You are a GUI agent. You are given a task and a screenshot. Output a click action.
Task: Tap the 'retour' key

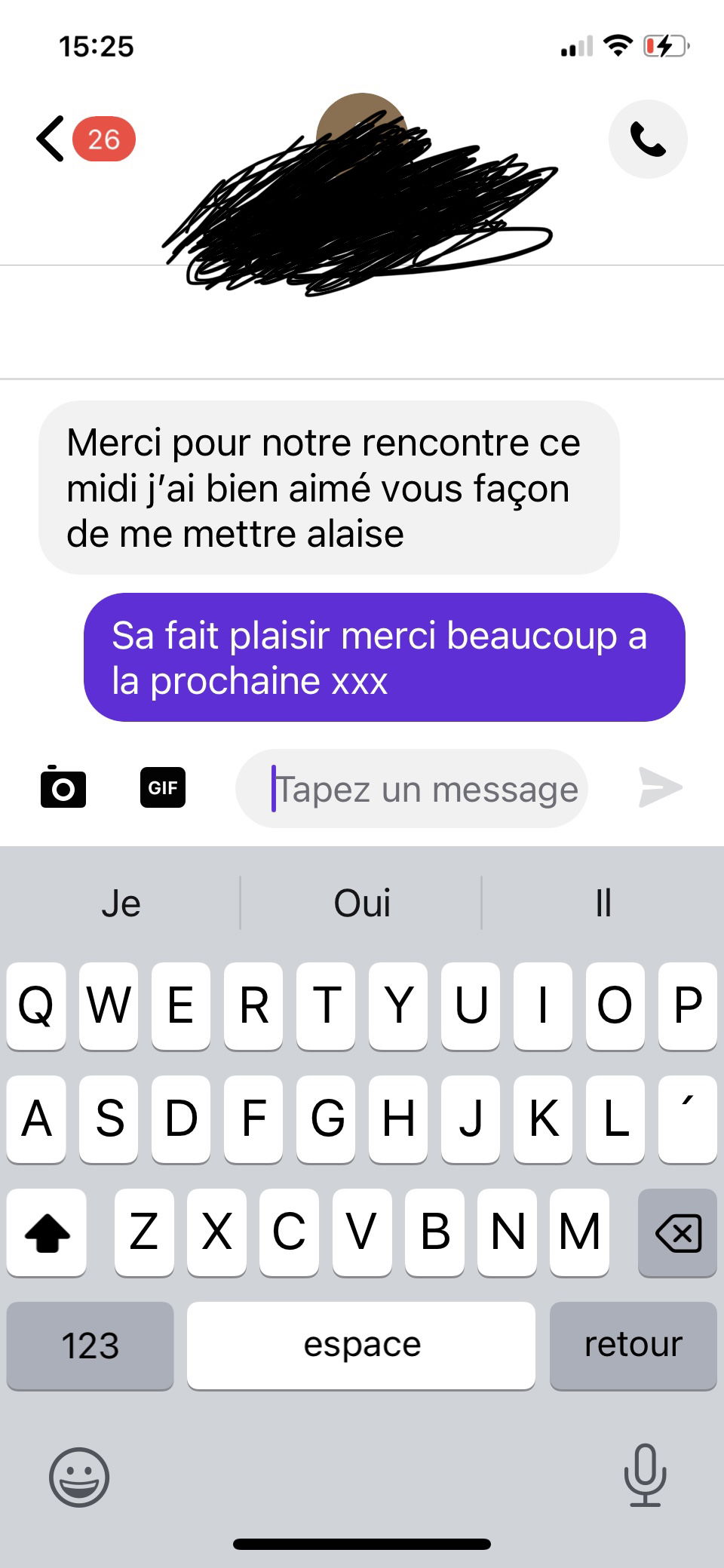pos(633,1346)
